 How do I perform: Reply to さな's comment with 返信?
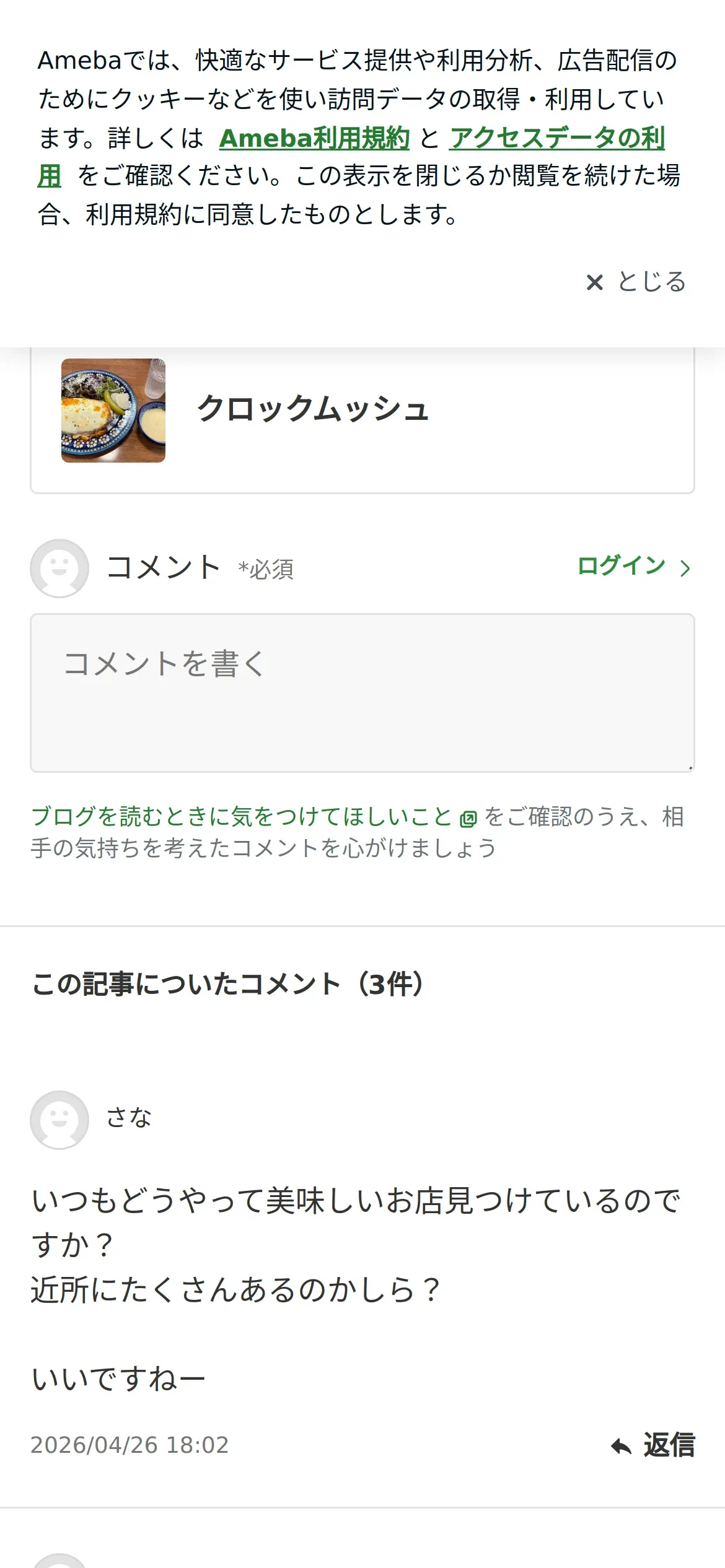coord(652,1445)
